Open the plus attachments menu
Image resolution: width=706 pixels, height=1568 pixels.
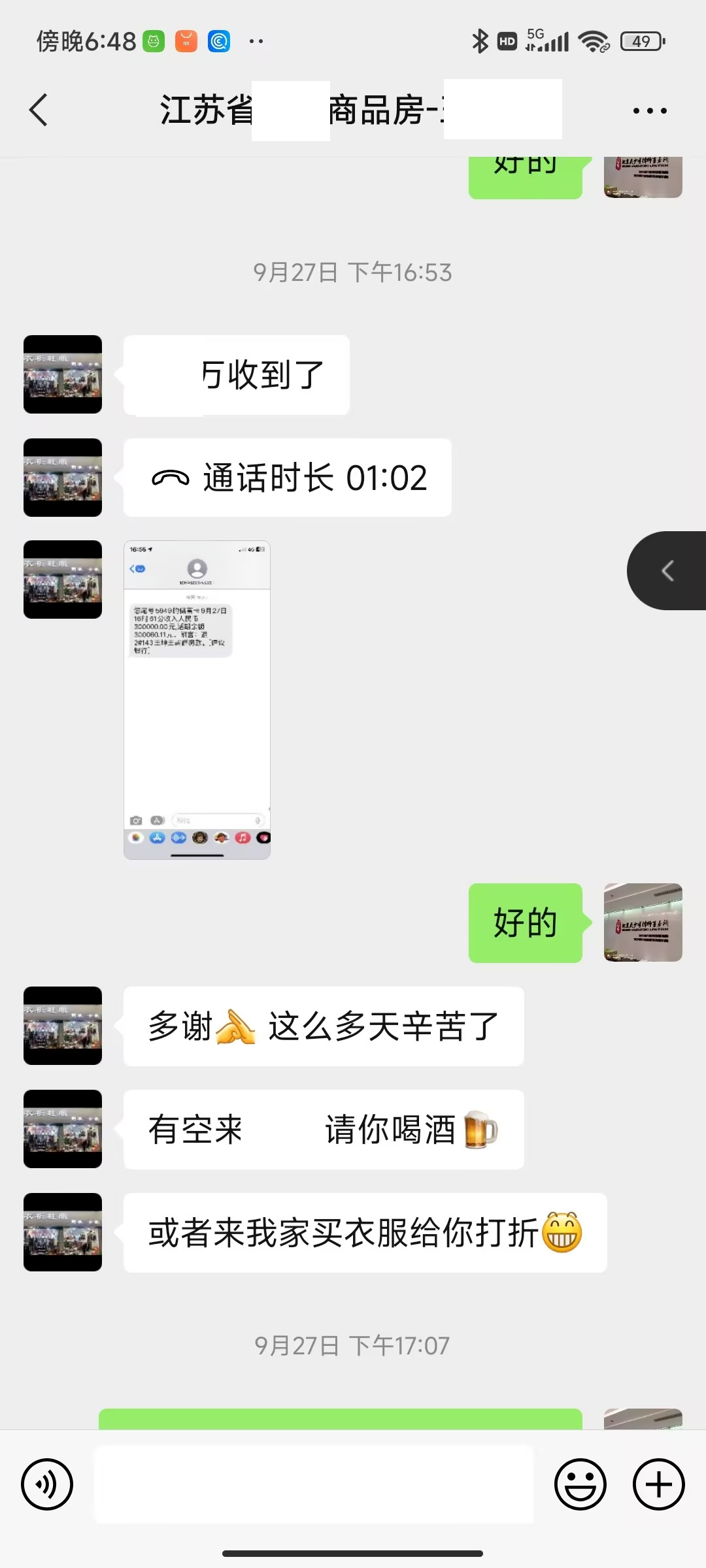[x=658, y=1484]
